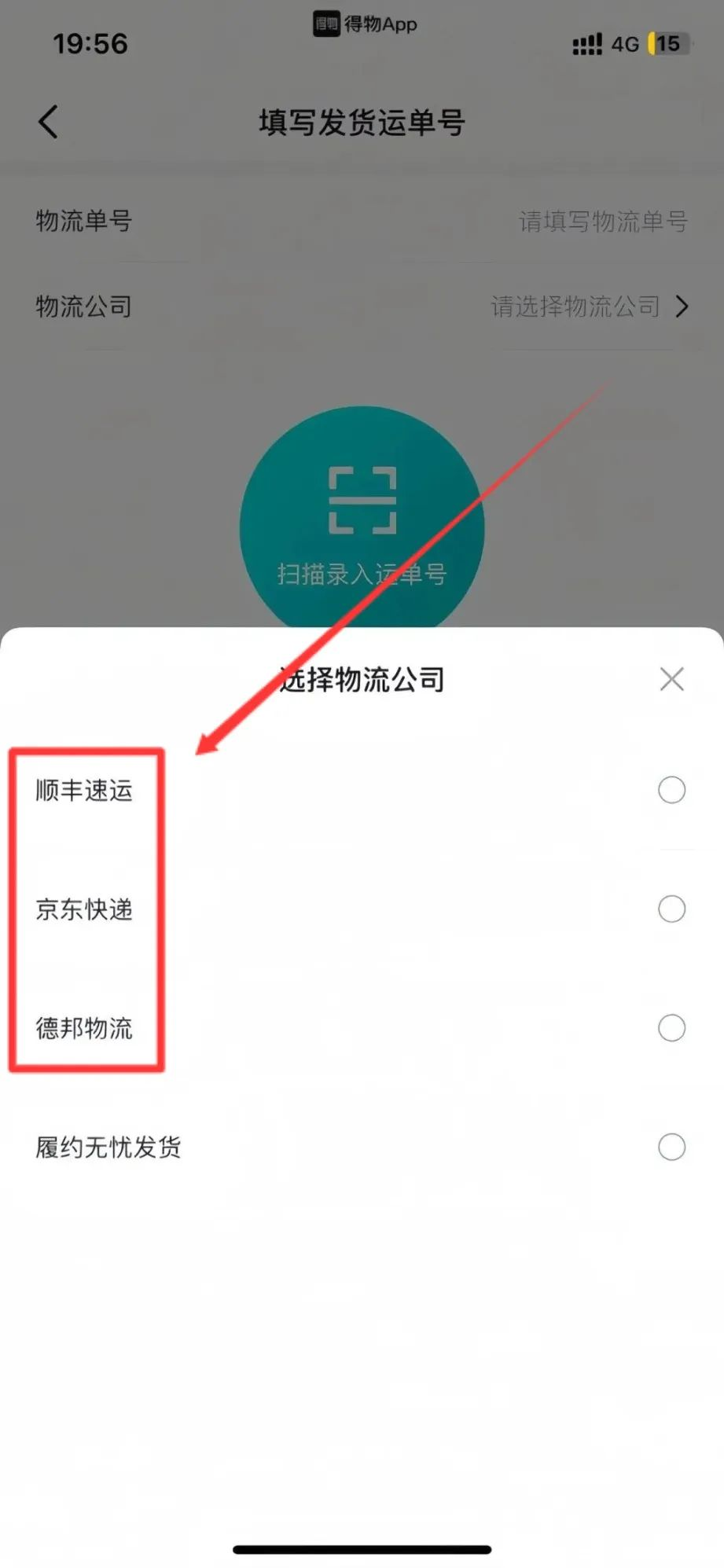
Task: Select the 履约无忧发货 option
Action: (362, 1147)
